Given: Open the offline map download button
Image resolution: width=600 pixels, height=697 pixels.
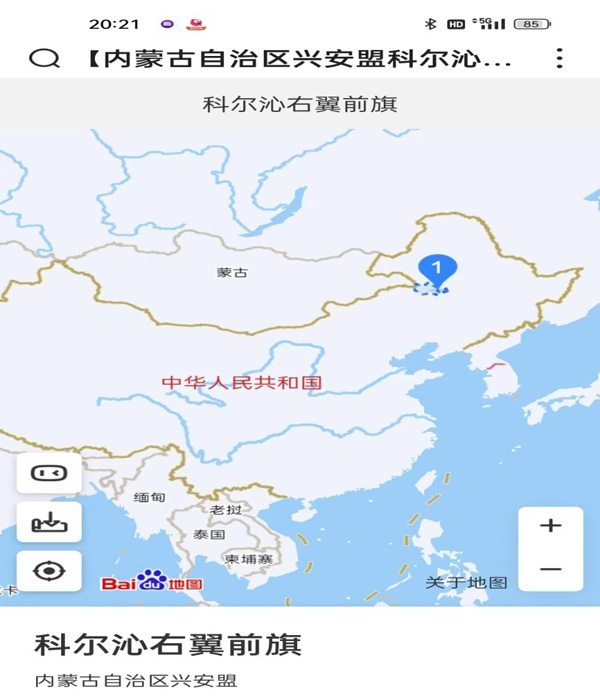Looking at the screenshot, I should coord(49,522).
